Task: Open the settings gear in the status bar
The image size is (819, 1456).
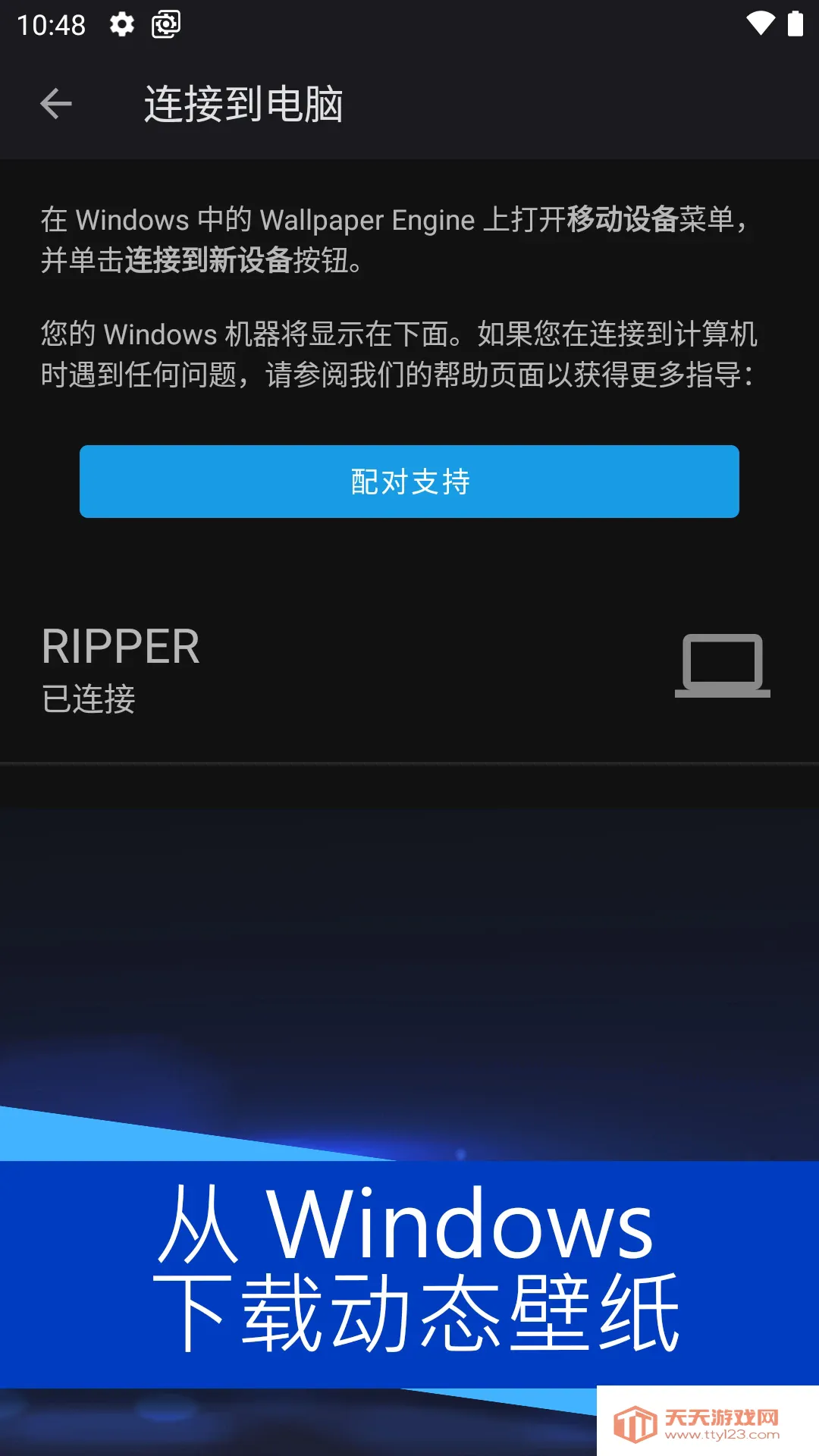Action: coord(122,23)
